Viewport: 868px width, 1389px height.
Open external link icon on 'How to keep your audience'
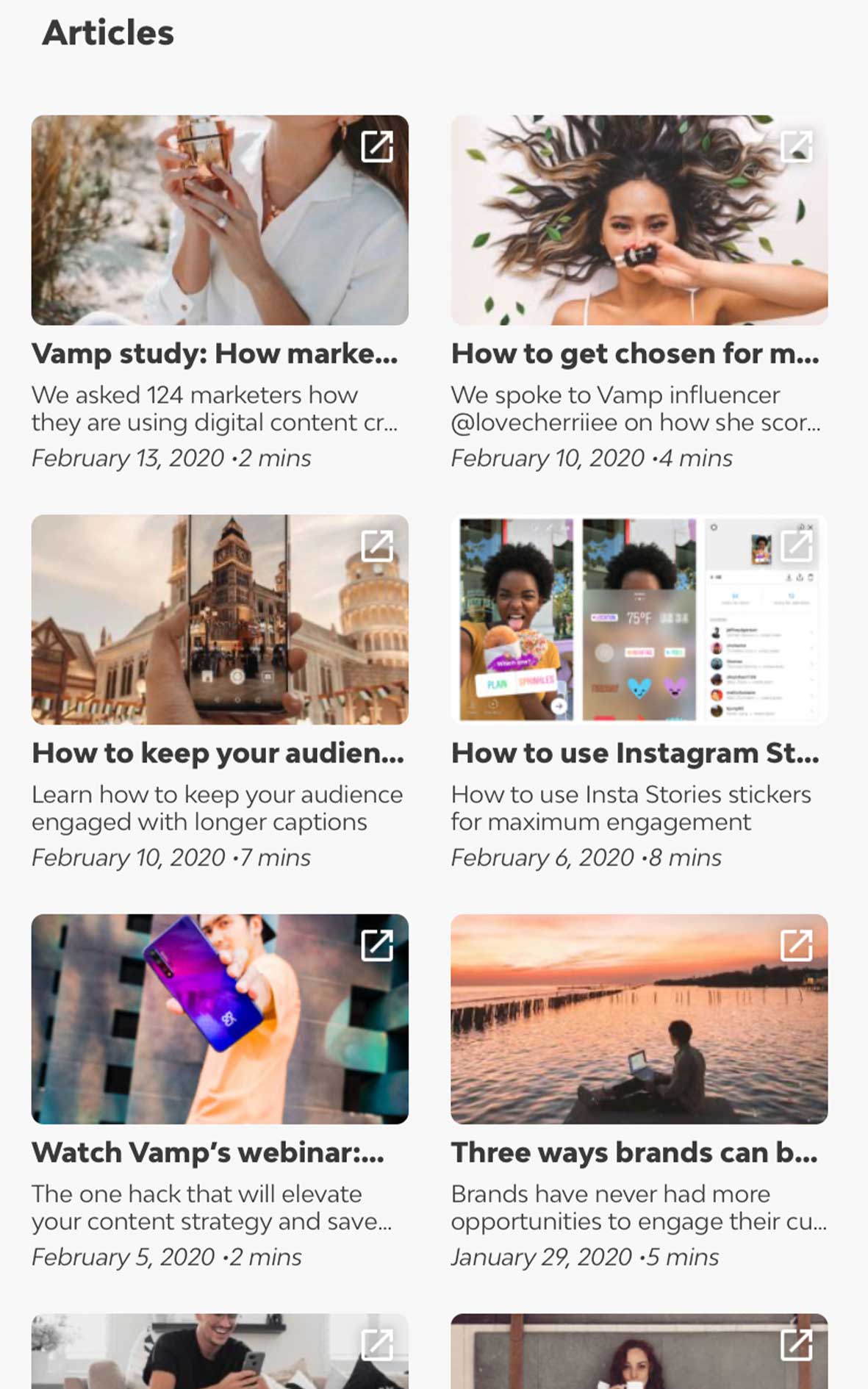(377, 548)
